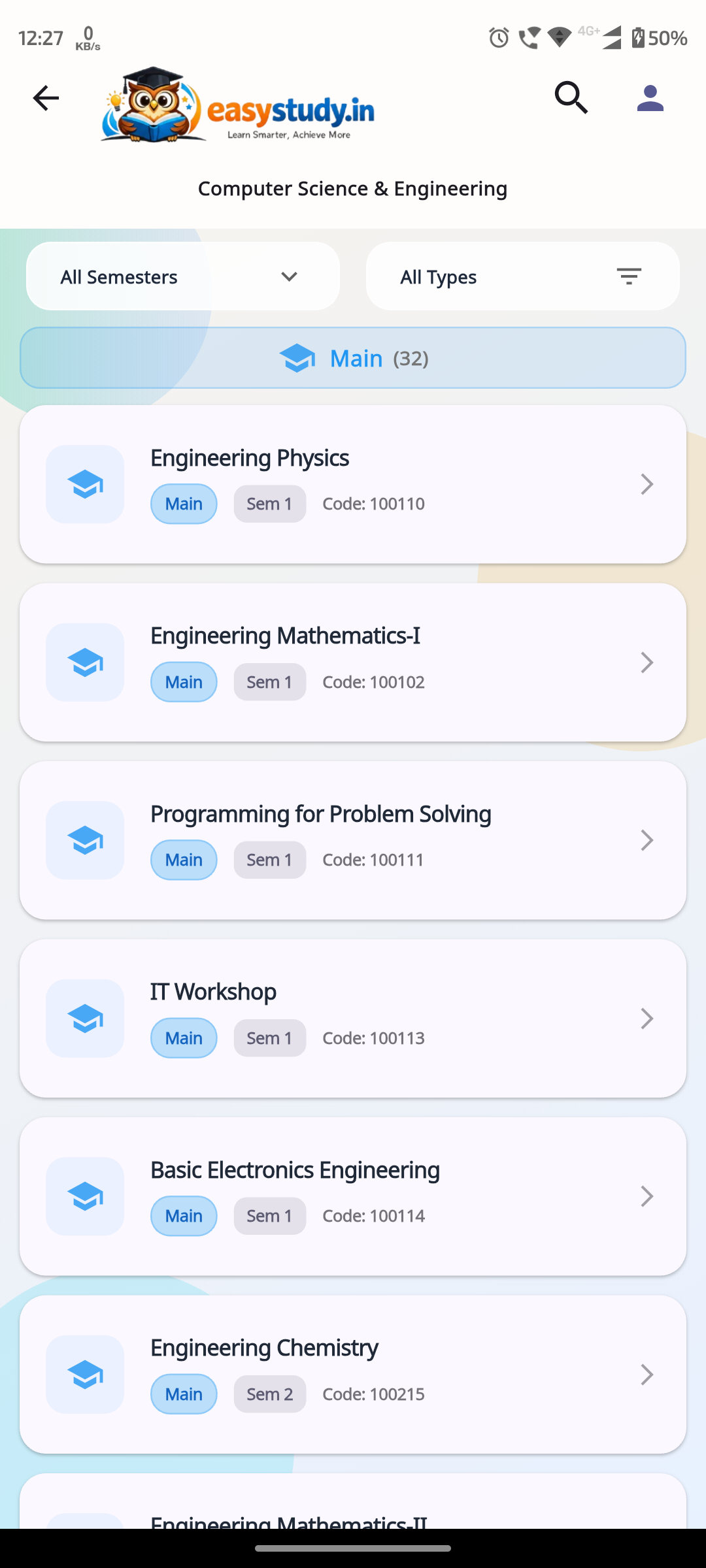Toggle the Main badge on Engineering Physics

pyautogui.click(x=183, y=503)
